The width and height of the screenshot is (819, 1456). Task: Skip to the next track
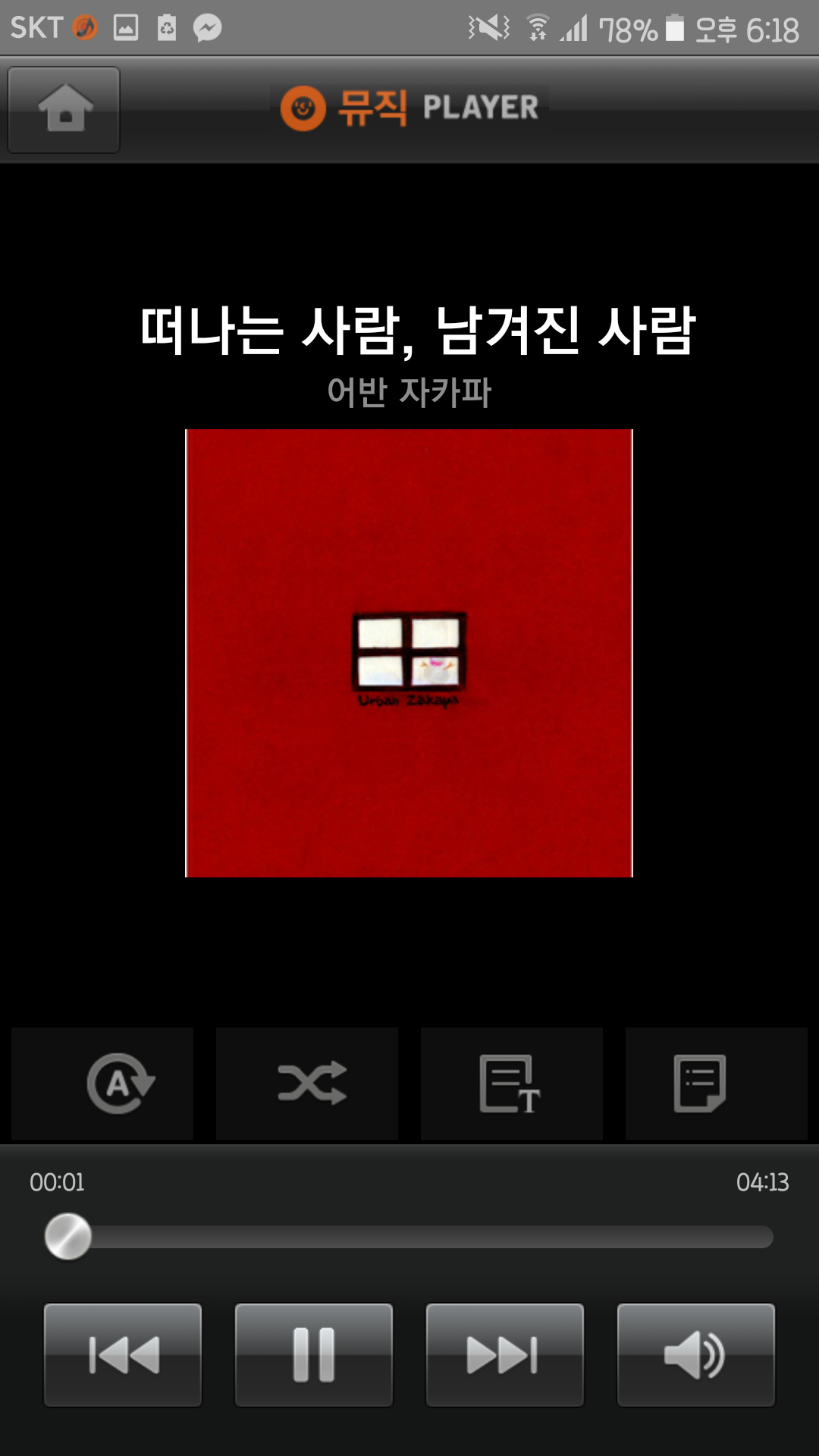[x=505, y=1355]
